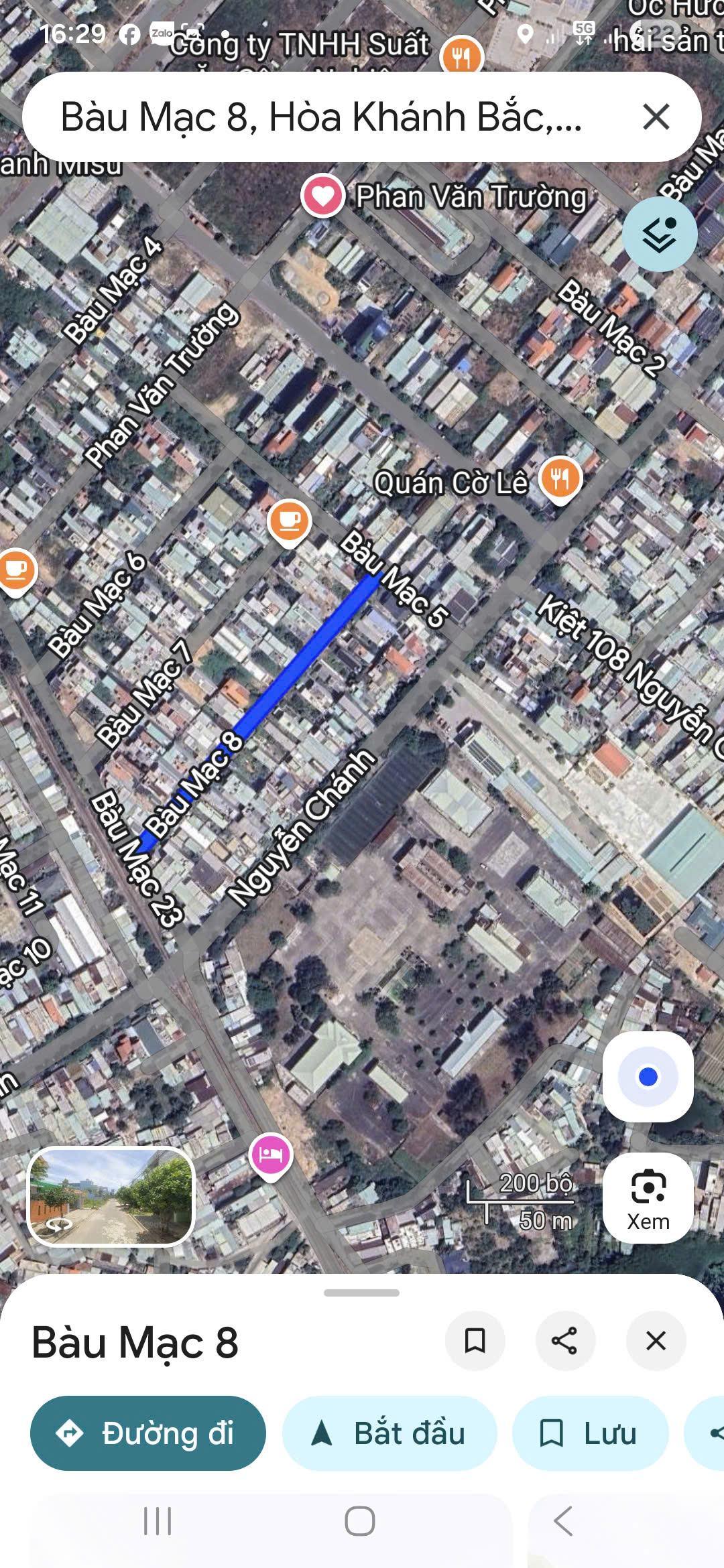
Task: Open the map layers selector
Action: [x=659, y=235]
